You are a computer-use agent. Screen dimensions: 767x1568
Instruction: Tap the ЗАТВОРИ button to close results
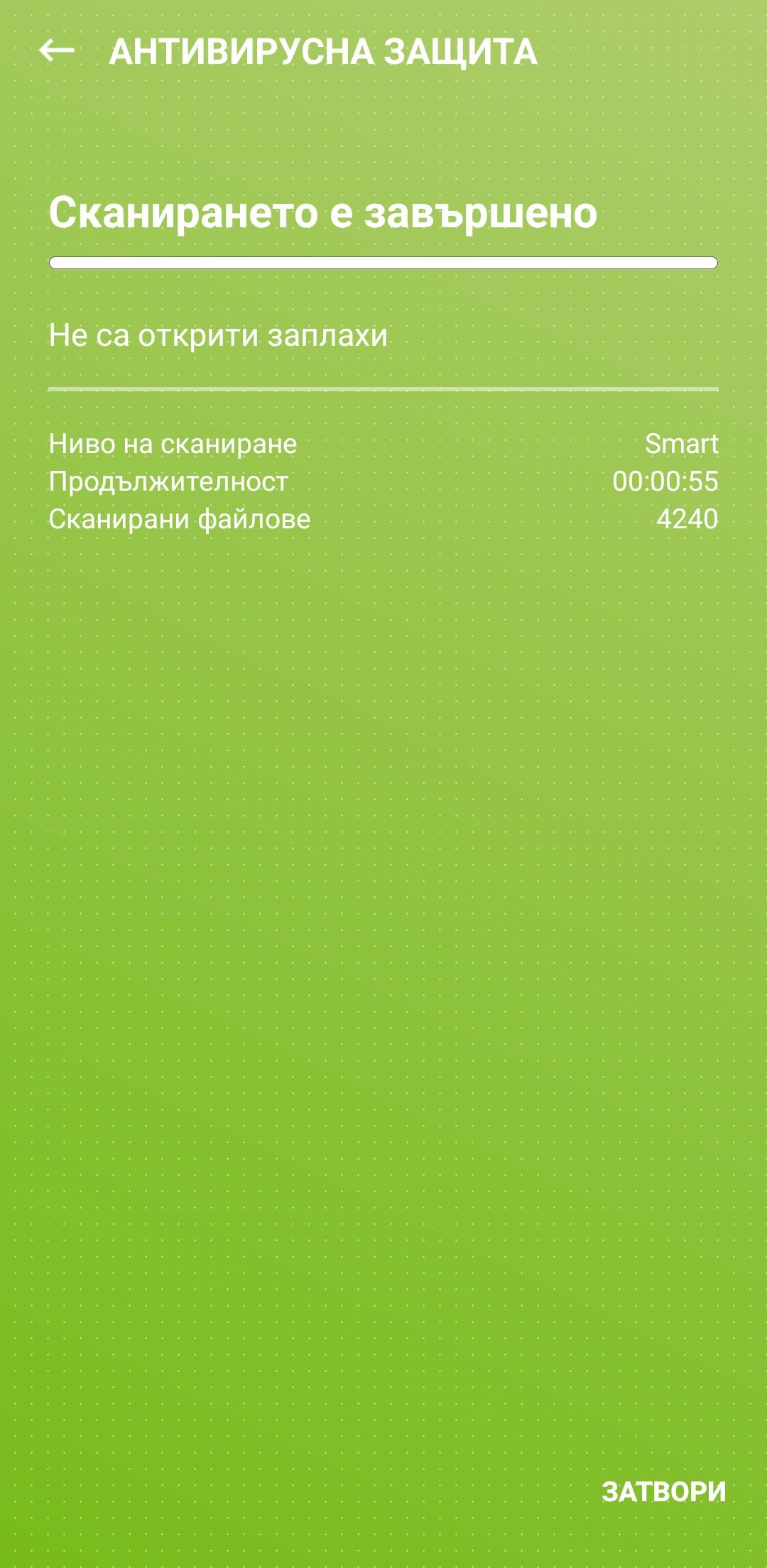663,1492
